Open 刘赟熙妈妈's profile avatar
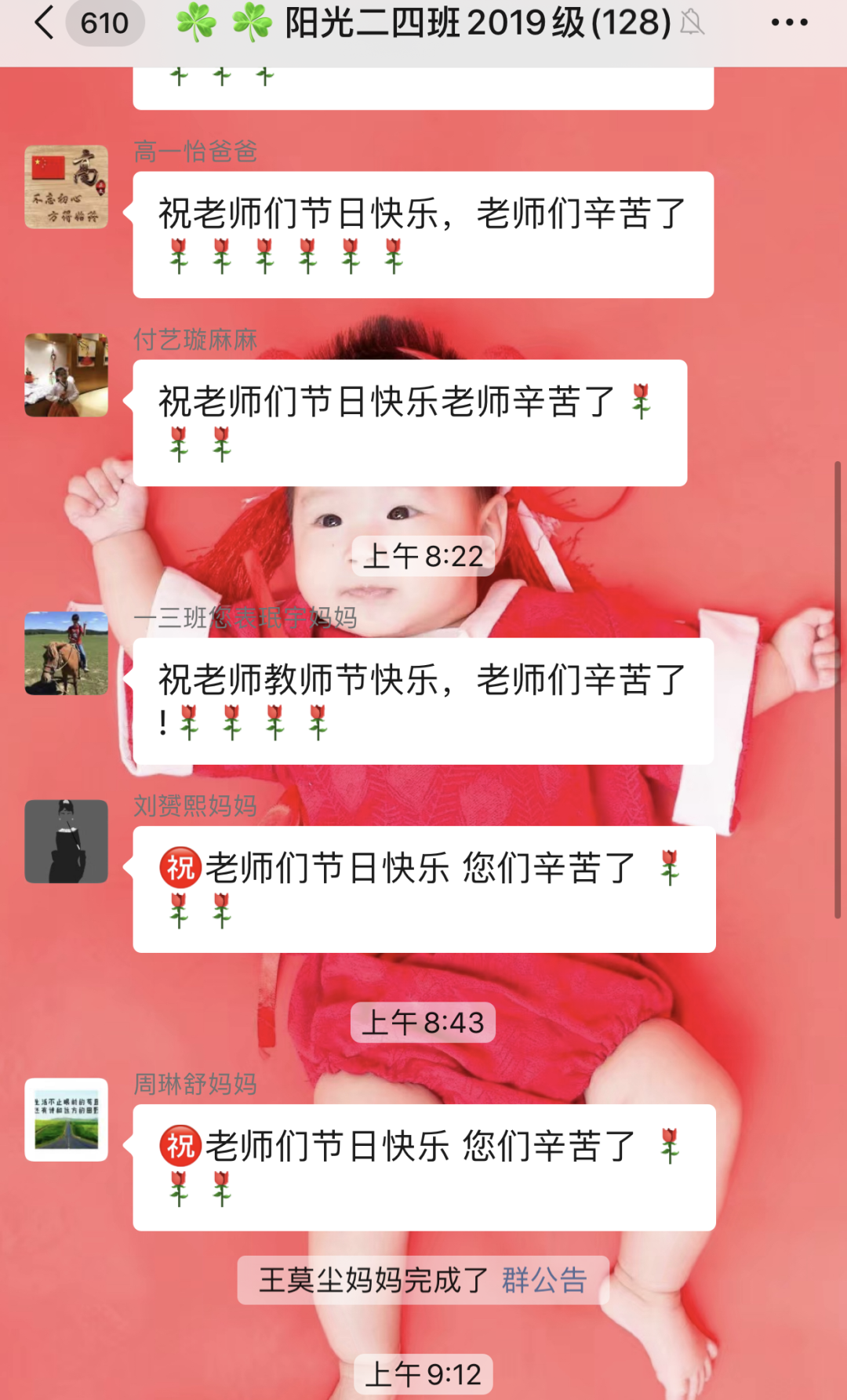The width and height of the screenshot is (847, 1400). click(67, 842)
